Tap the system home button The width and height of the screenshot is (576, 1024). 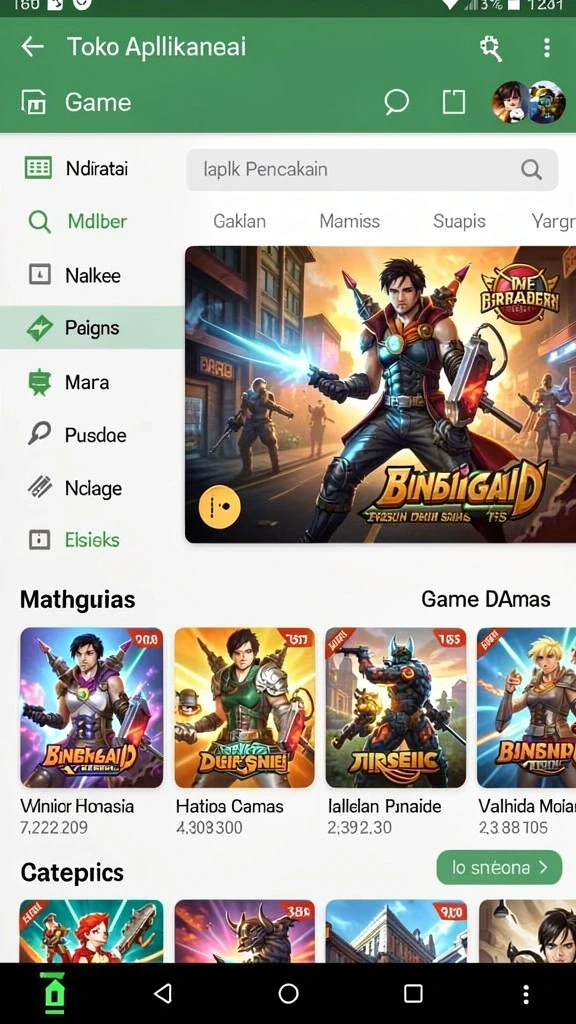288,993
